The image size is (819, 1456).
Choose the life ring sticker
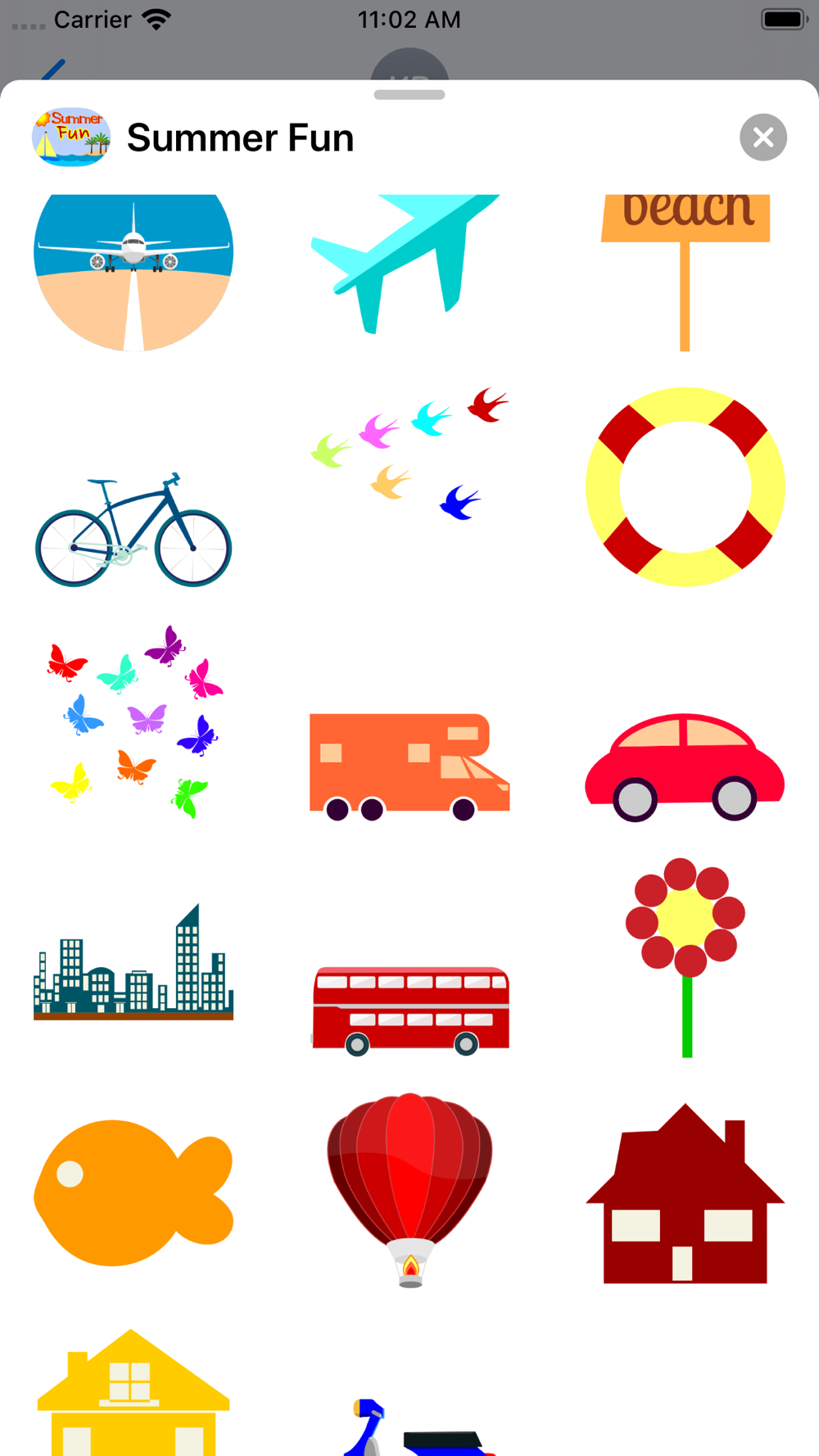point(686,486)
